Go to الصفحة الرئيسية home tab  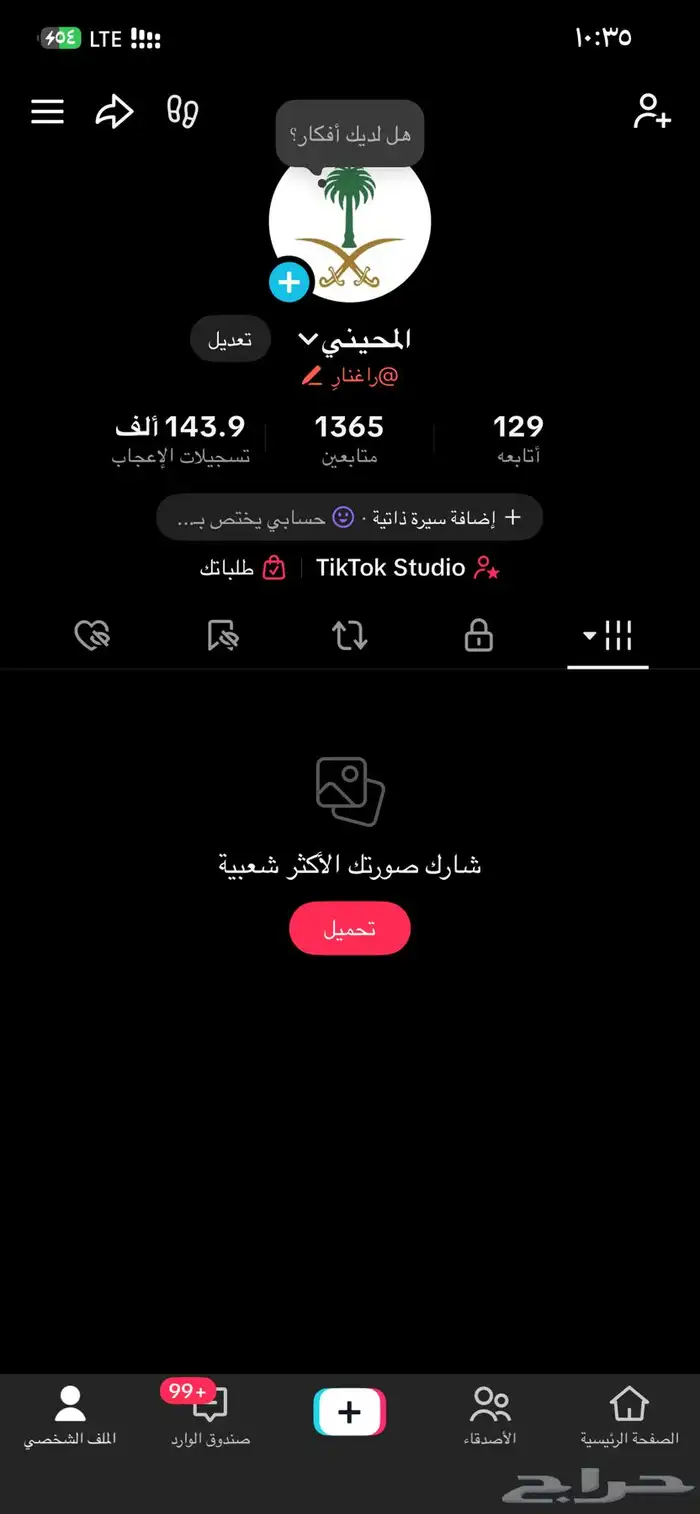pos(629,1416)
